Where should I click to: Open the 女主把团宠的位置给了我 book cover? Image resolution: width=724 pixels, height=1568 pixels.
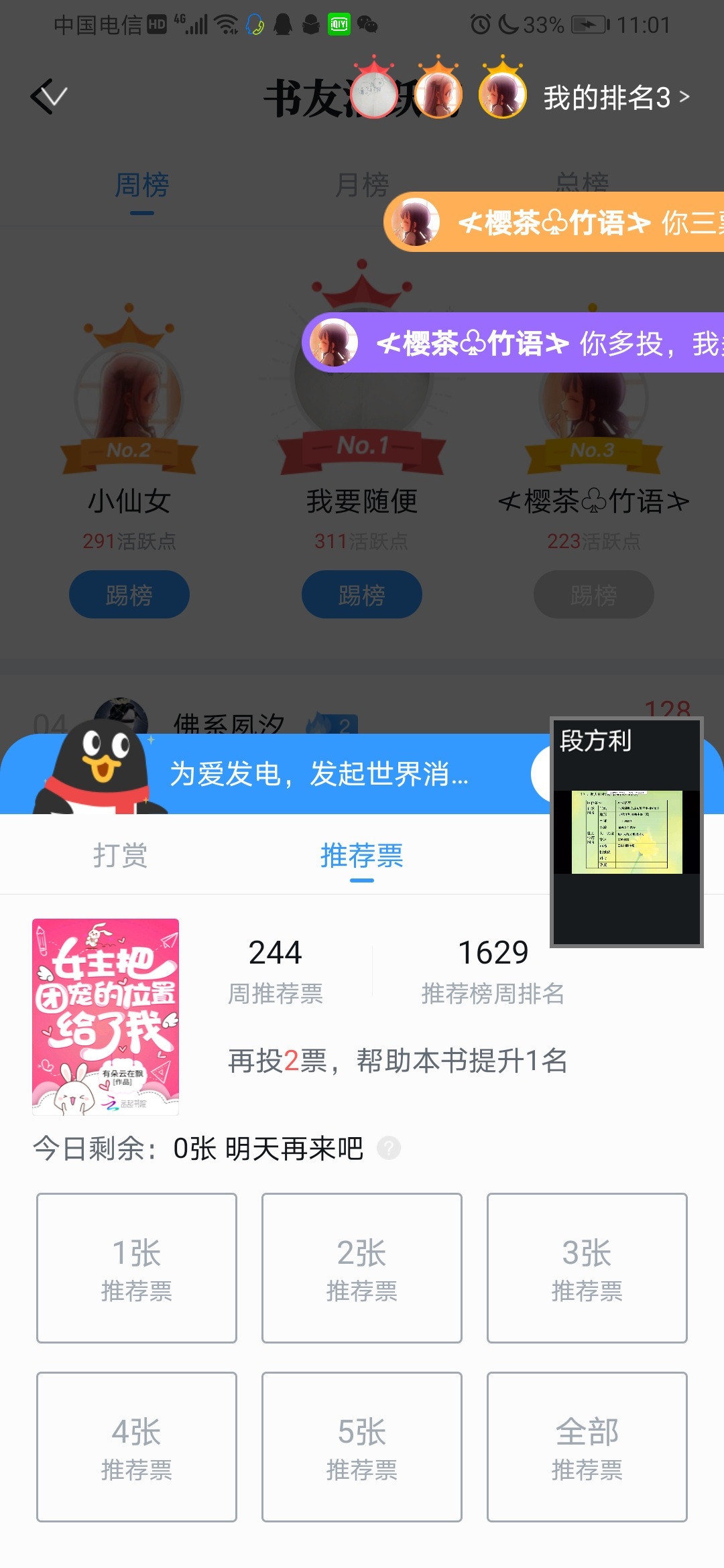[106, 1017]
